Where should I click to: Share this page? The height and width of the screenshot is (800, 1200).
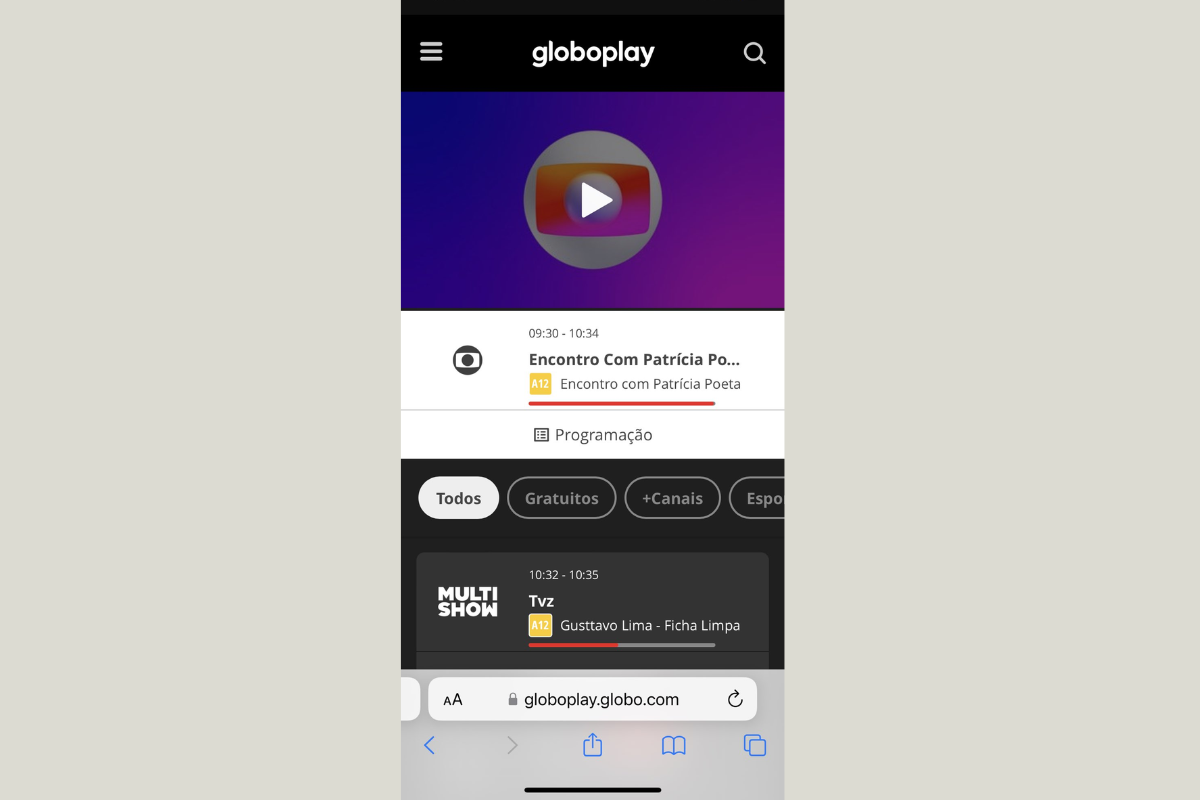(592, 745)
